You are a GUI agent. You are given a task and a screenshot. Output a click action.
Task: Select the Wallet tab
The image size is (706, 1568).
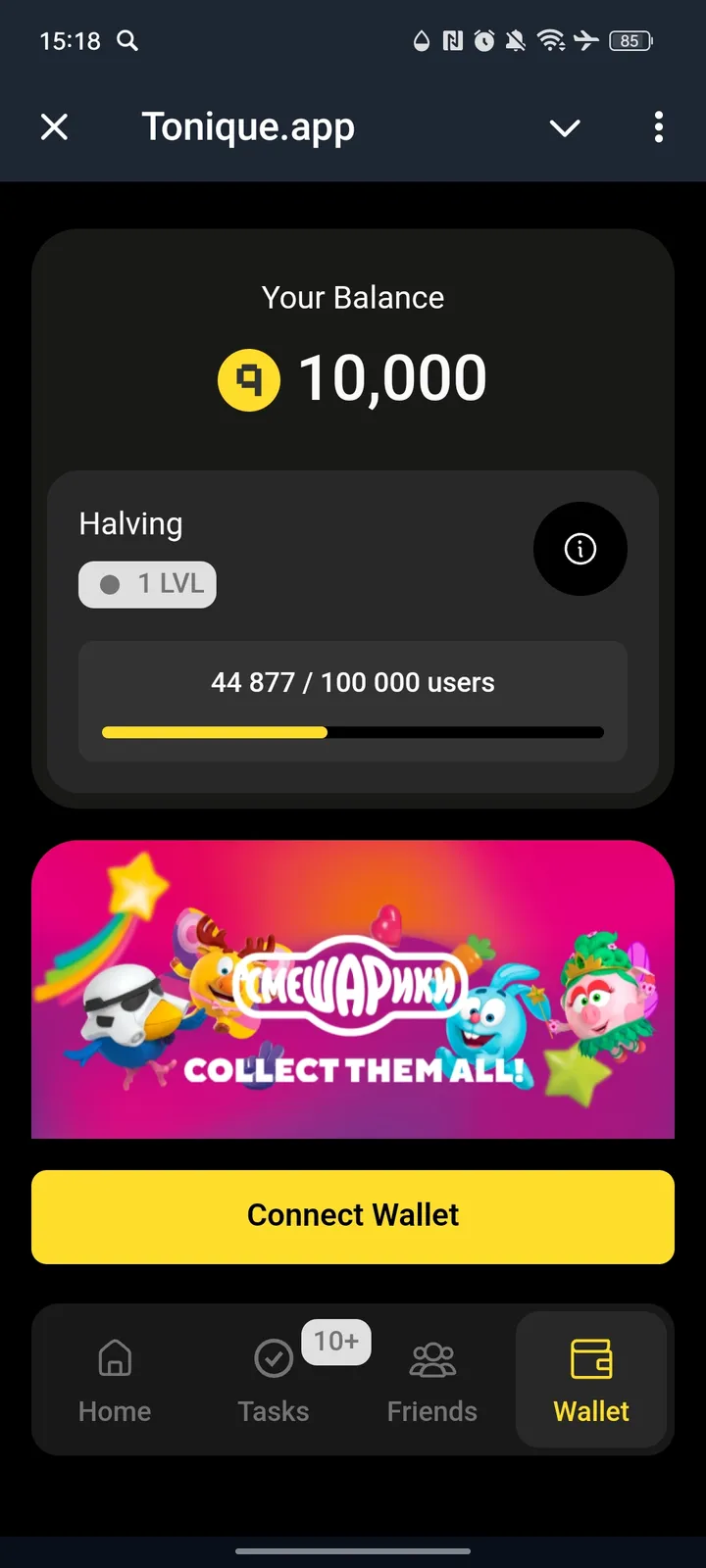pos(591,1380)
